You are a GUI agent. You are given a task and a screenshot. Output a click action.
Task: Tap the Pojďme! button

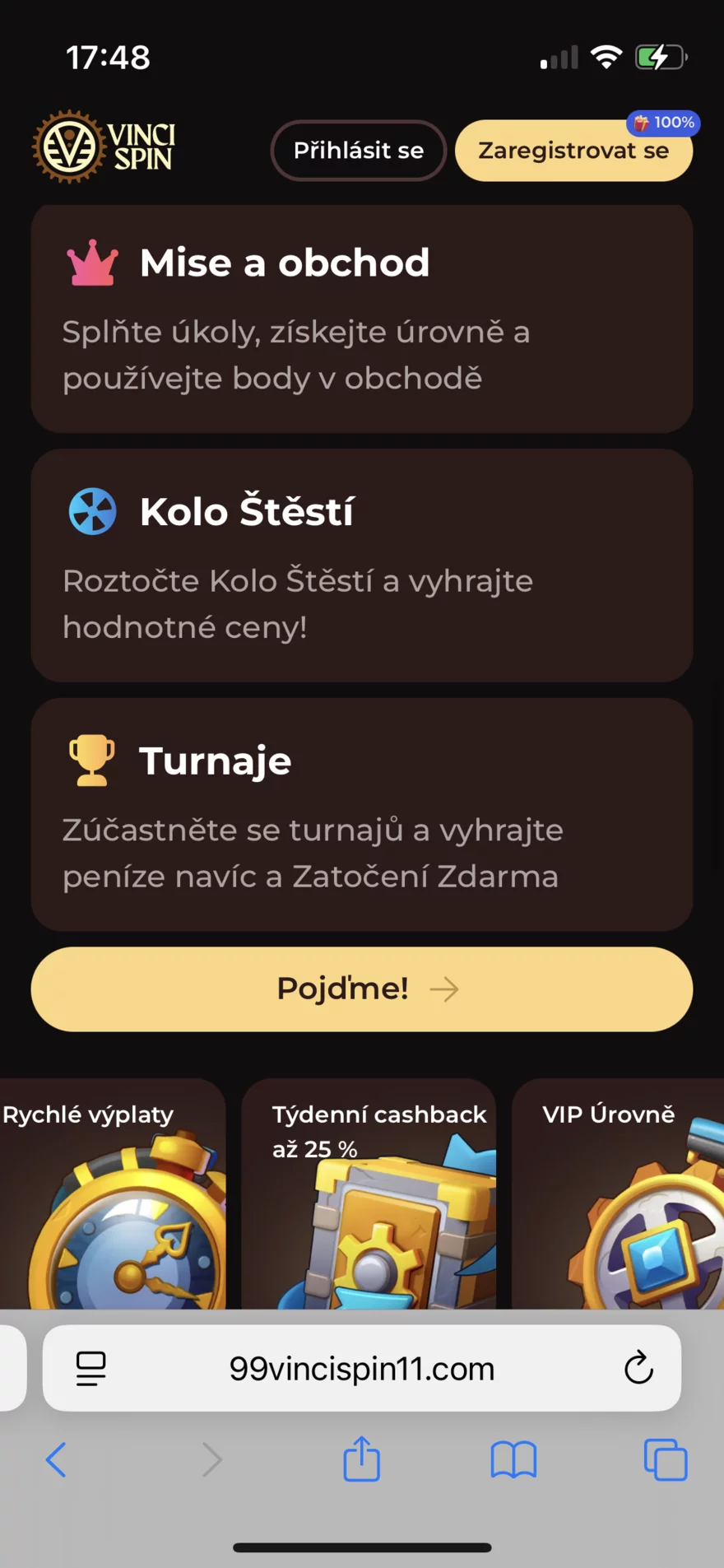pos(361,989)
